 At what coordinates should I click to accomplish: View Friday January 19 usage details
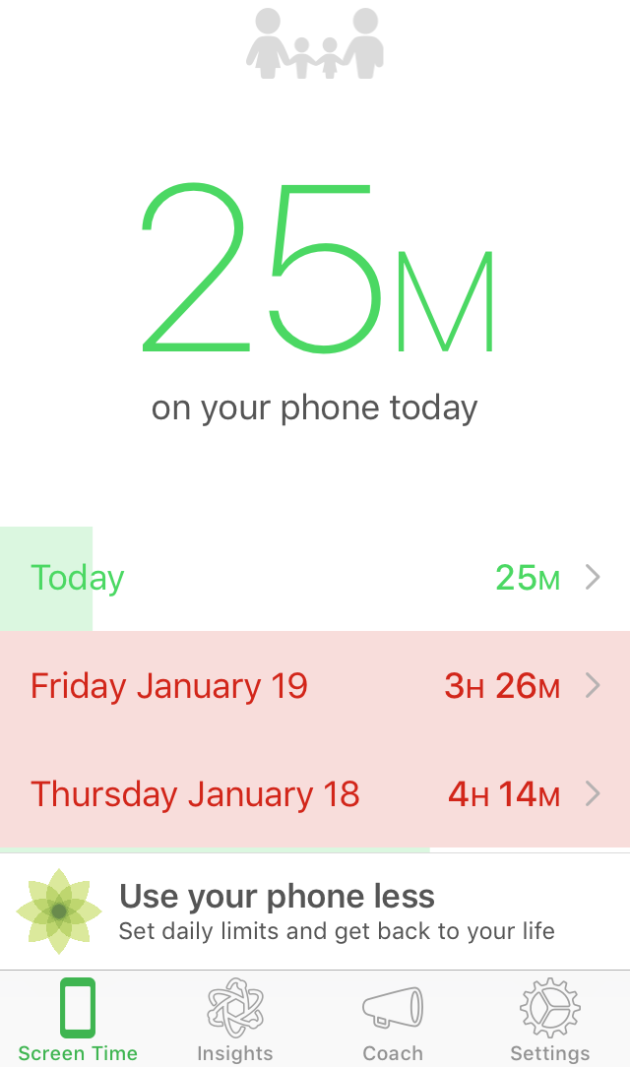(x=315, y=686)
